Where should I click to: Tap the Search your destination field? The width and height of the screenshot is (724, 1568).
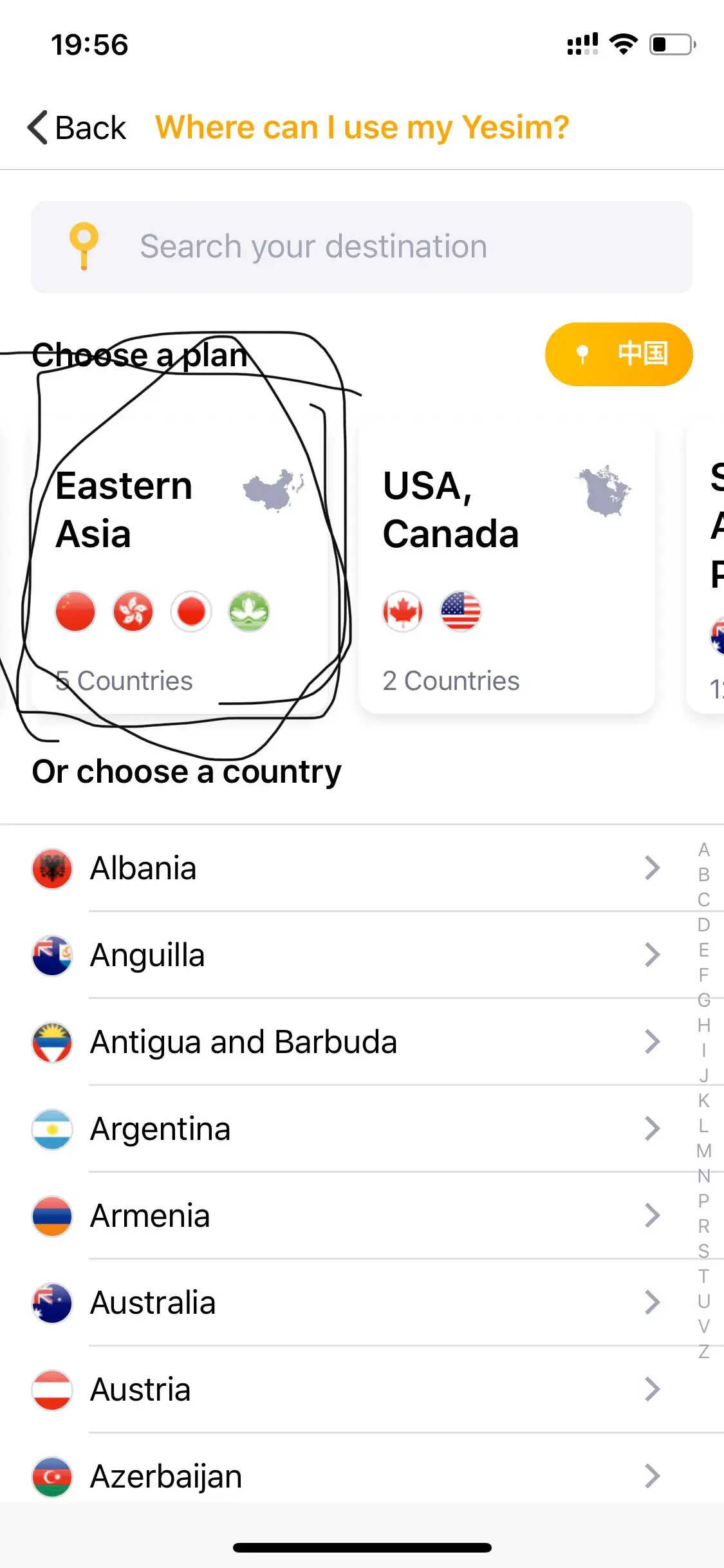click(x=362, y=247)
